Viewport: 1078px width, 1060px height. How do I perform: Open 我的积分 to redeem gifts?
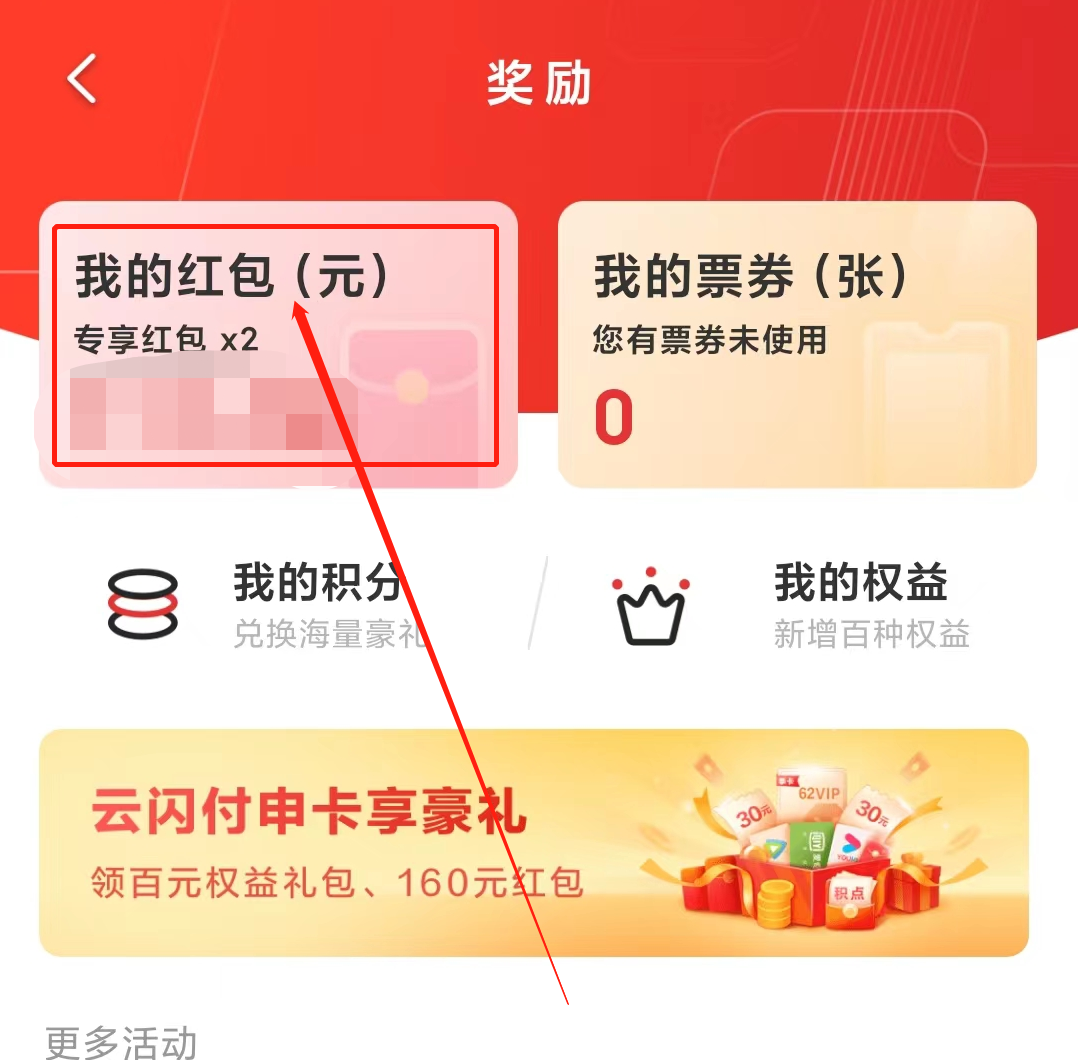270,604
